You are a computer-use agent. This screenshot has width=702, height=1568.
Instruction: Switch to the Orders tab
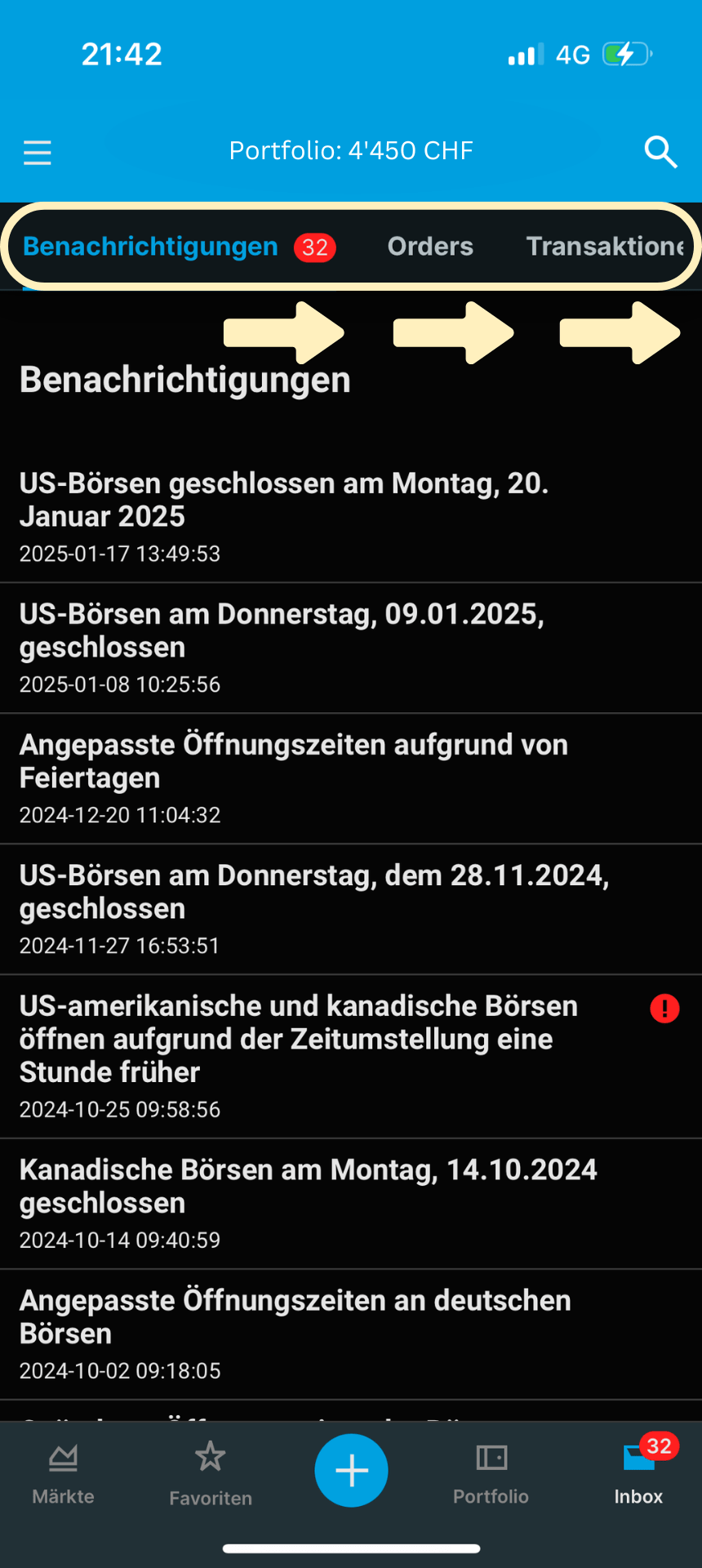(x=430, y=247)
